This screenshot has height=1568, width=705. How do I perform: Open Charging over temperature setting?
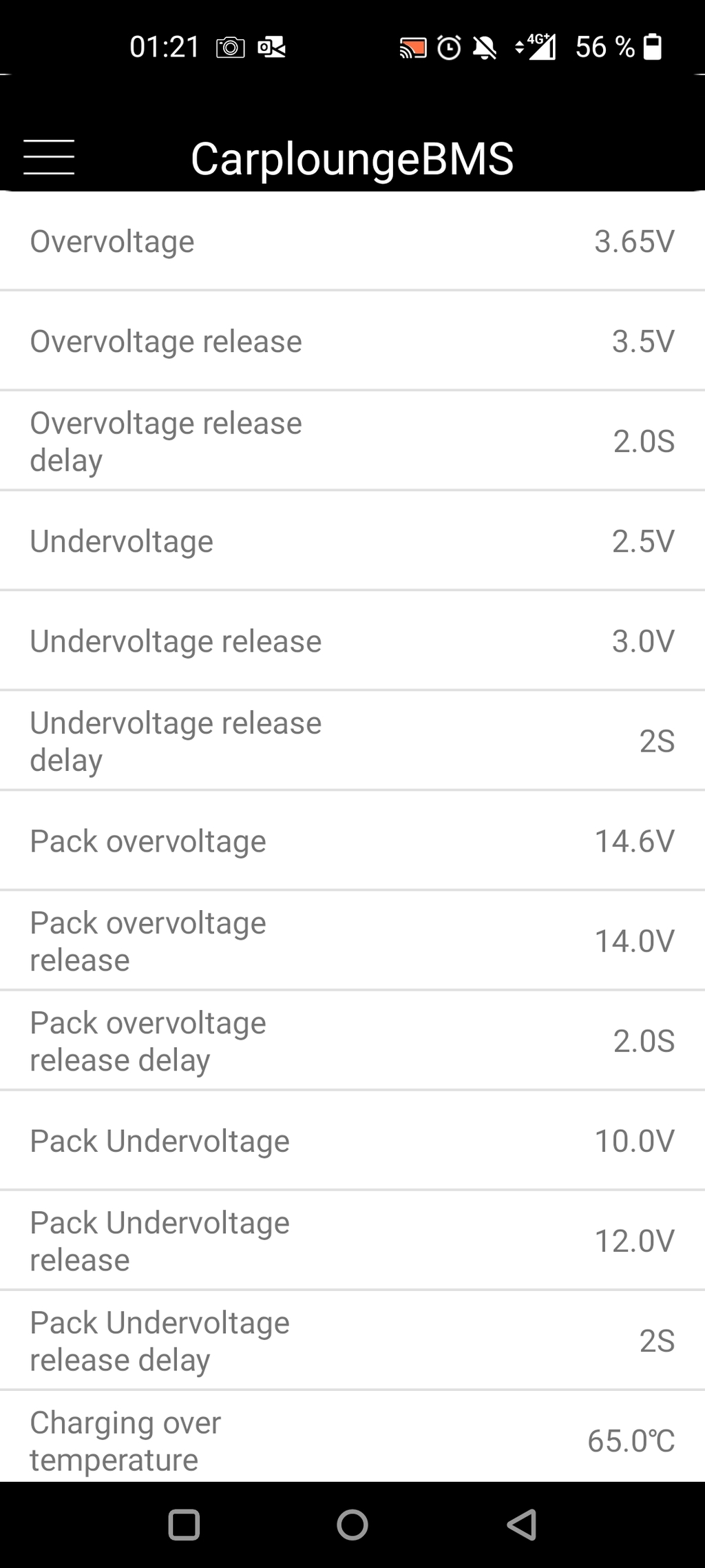click(352, 1437)
